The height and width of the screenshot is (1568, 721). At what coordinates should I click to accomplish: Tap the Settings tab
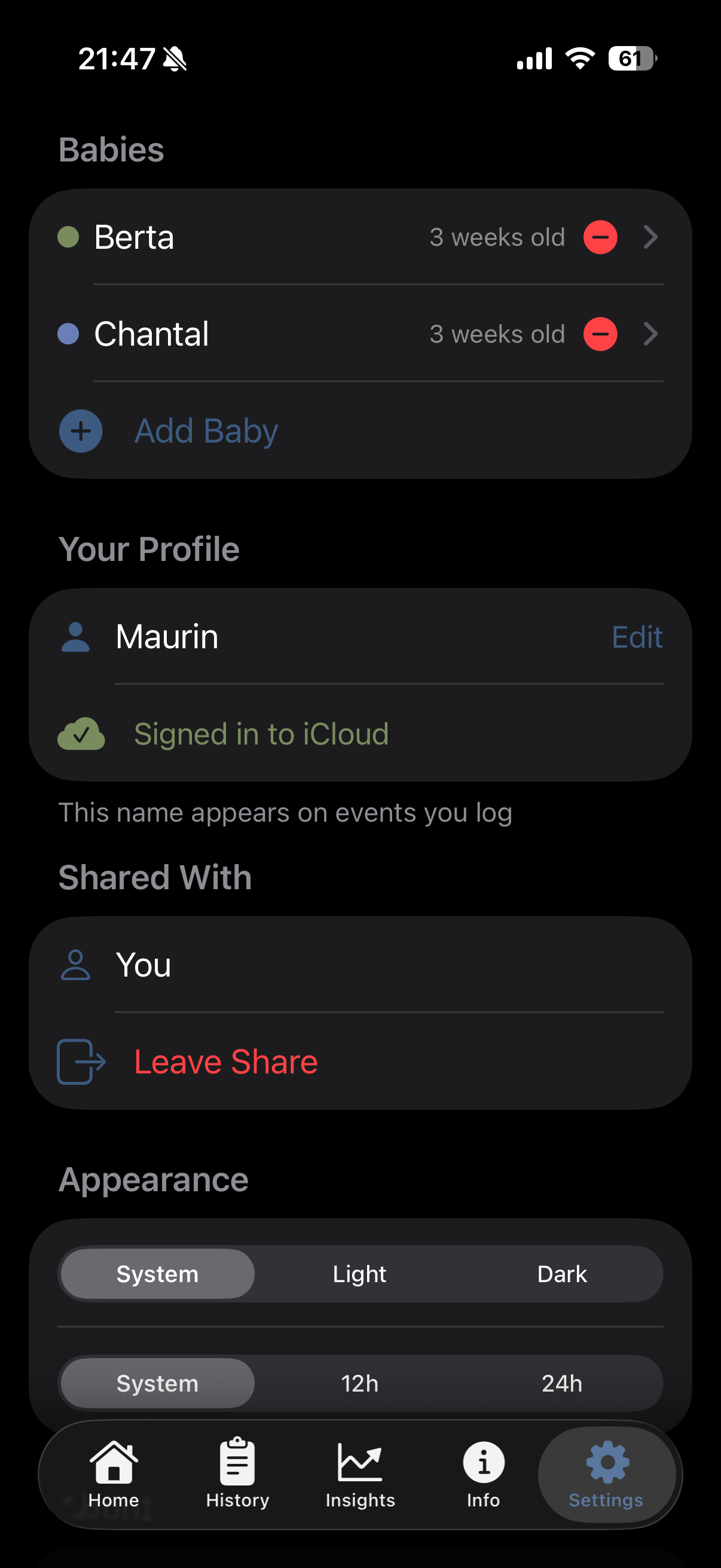[606, 1474]
